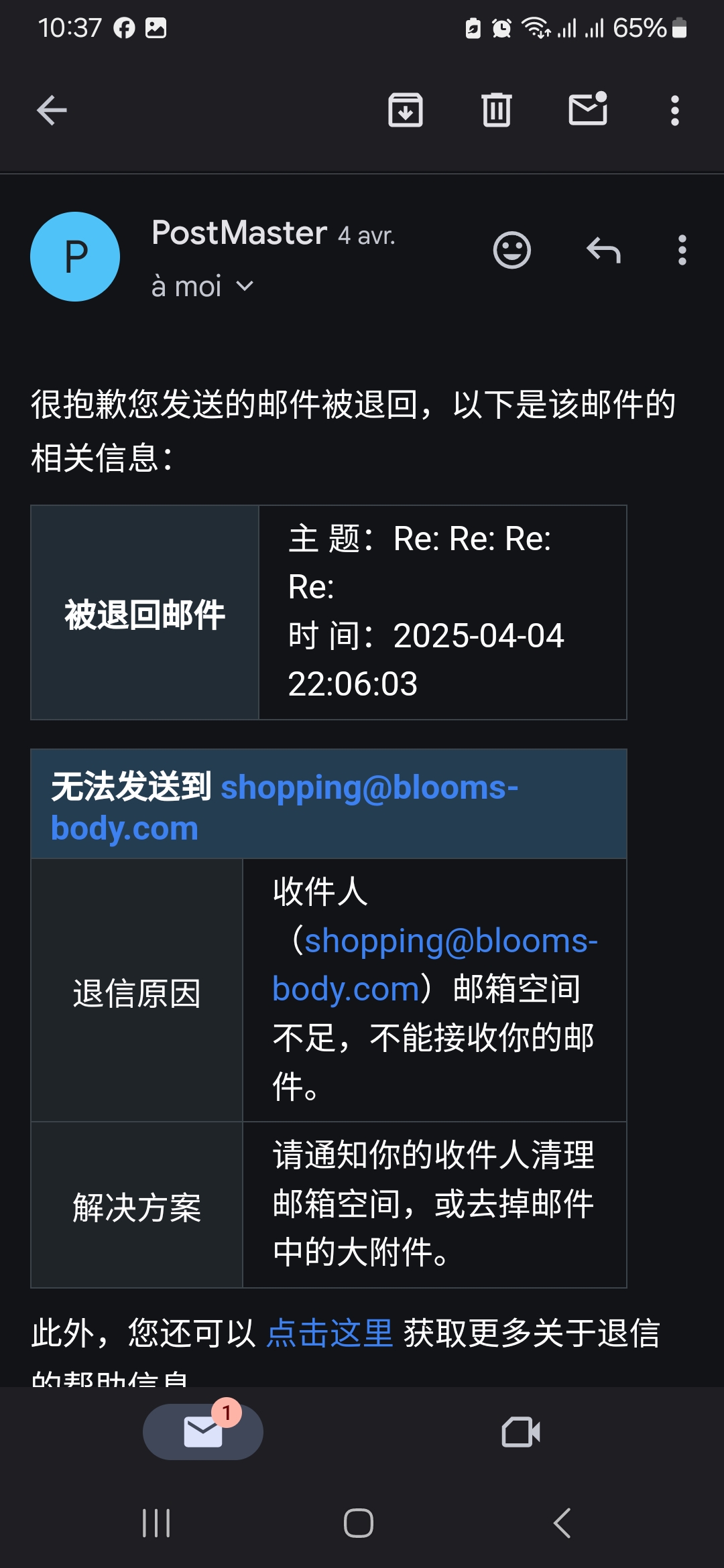724x1568 pixels.
Task: Add an emoji reaction to the message
Action: [x=511, y=251]
